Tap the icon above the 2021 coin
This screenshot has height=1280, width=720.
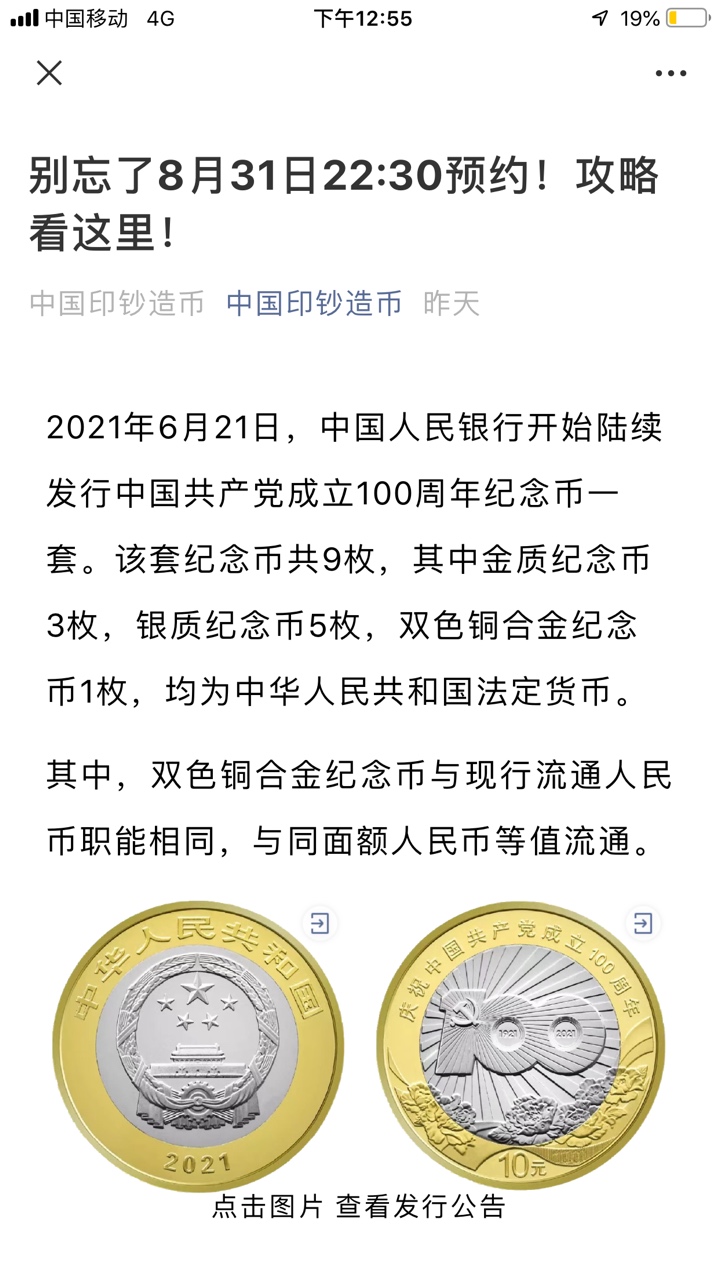[x=319, y=923]
